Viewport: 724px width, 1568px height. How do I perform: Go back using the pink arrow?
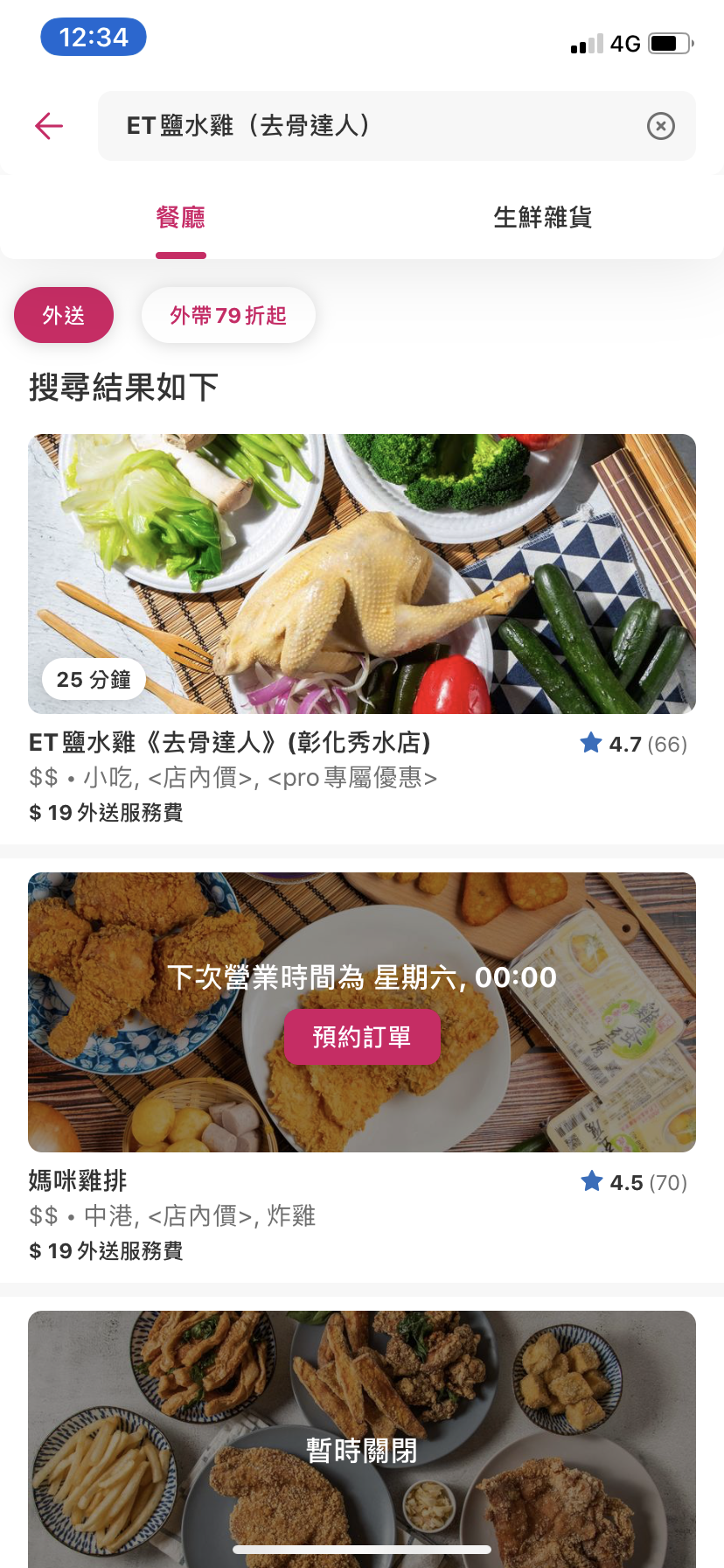[x=49, y=126]
